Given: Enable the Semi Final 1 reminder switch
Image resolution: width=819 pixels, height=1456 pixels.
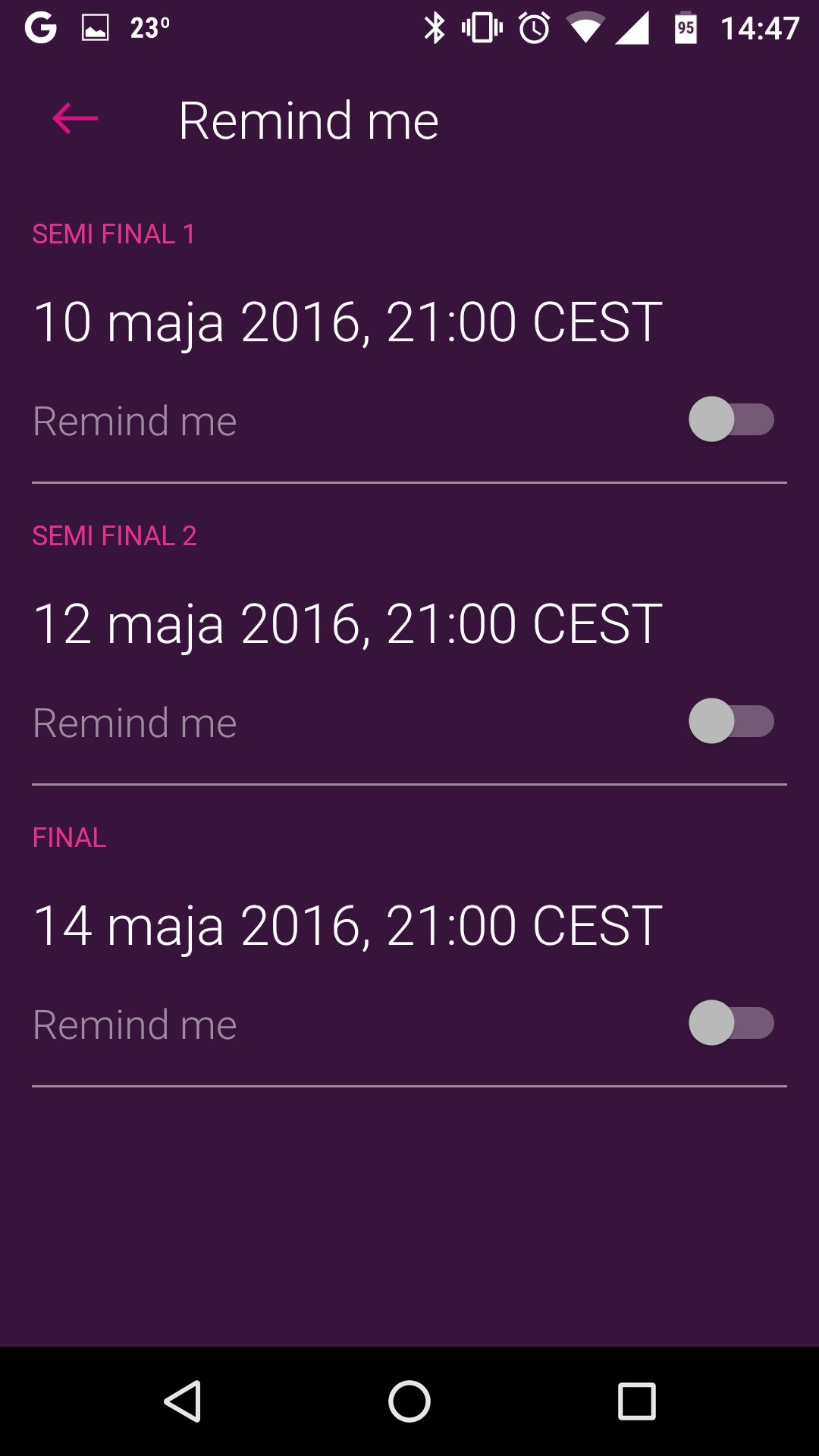Looking at the screenshot, I should point(731,419).
